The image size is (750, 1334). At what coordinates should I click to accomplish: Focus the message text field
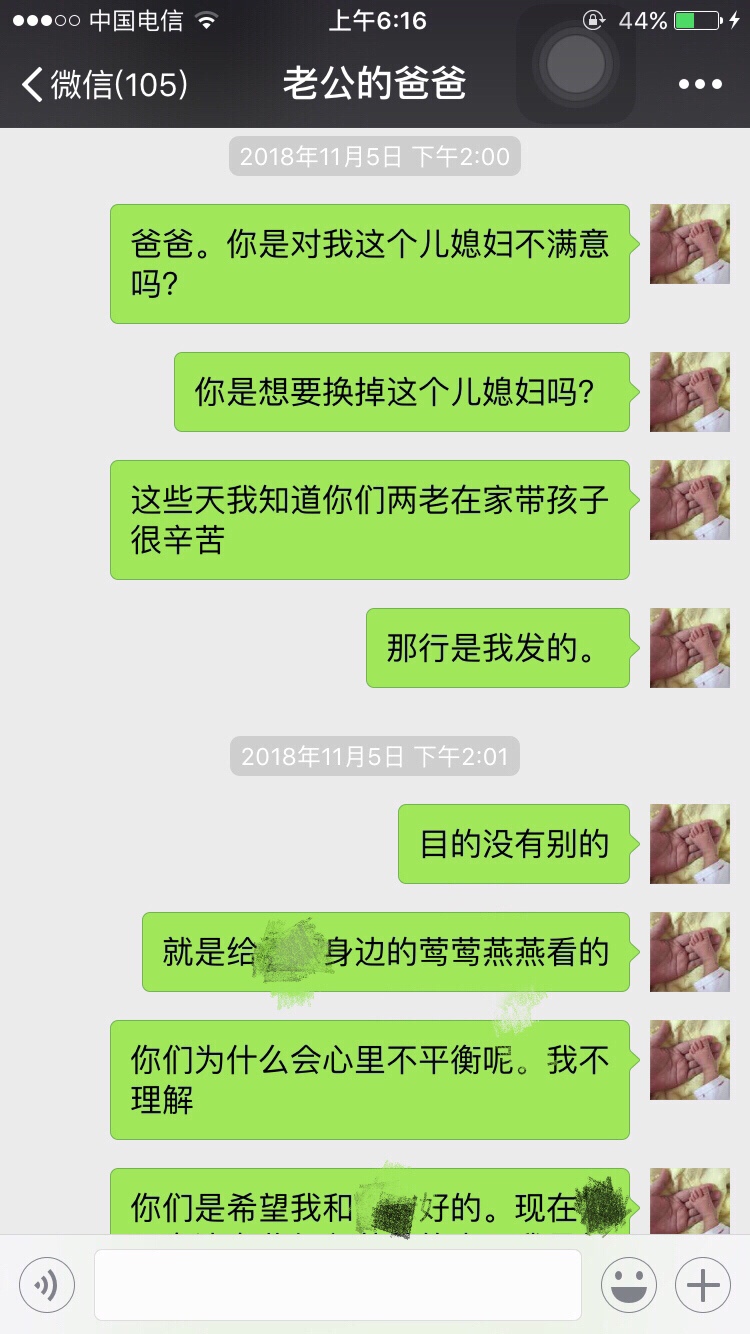tap(338, 1284)
